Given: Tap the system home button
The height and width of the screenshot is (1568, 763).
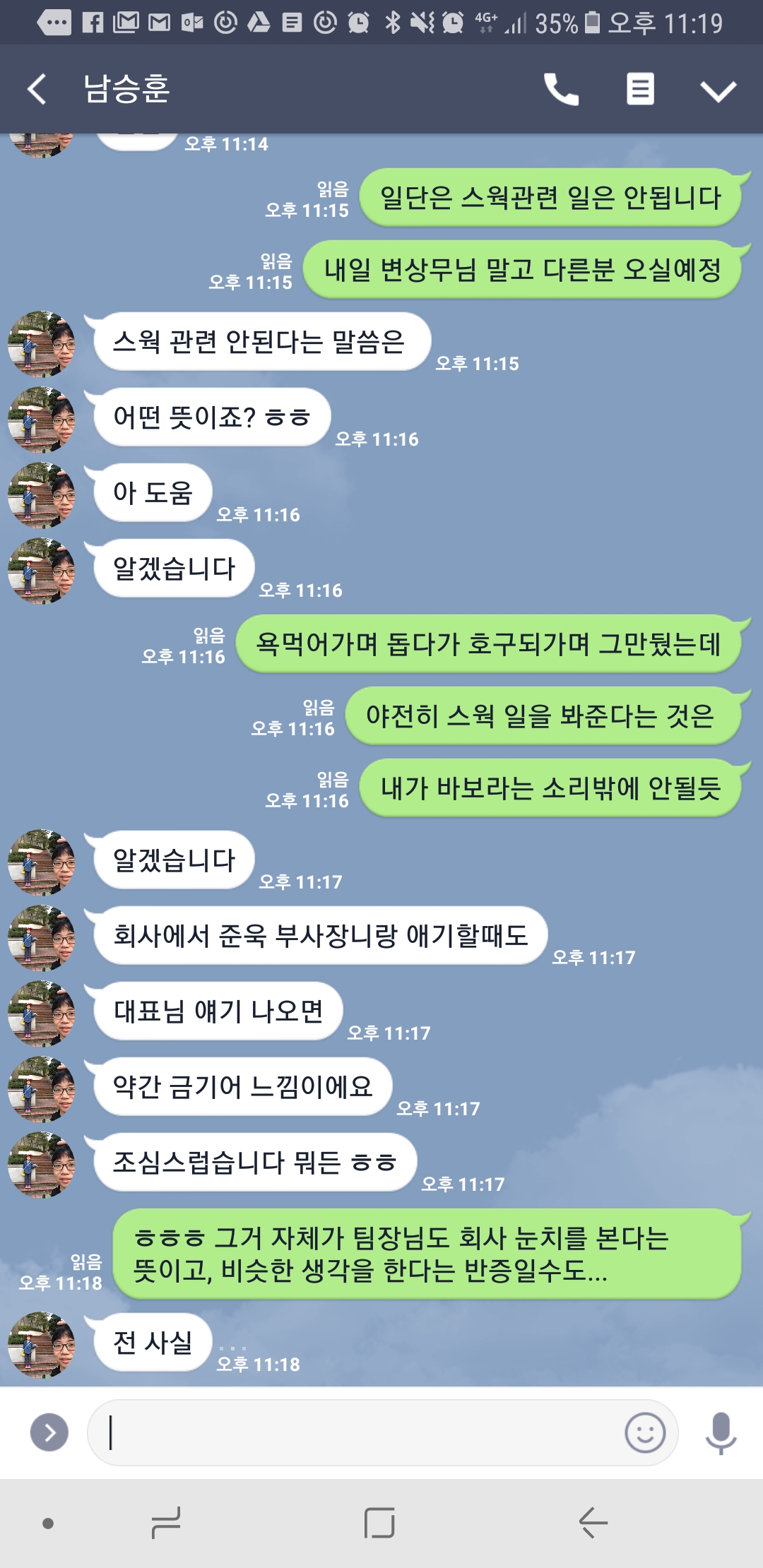Looking at the screenshot, I should coord(379,1523).
